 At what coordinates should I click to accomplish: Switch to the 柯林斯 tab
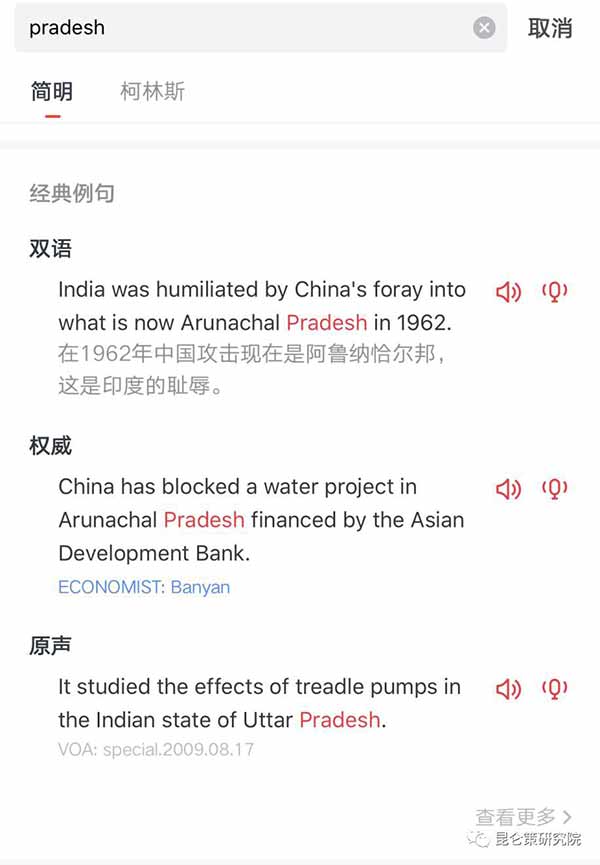pyautogui.click(x=152, y=92)
